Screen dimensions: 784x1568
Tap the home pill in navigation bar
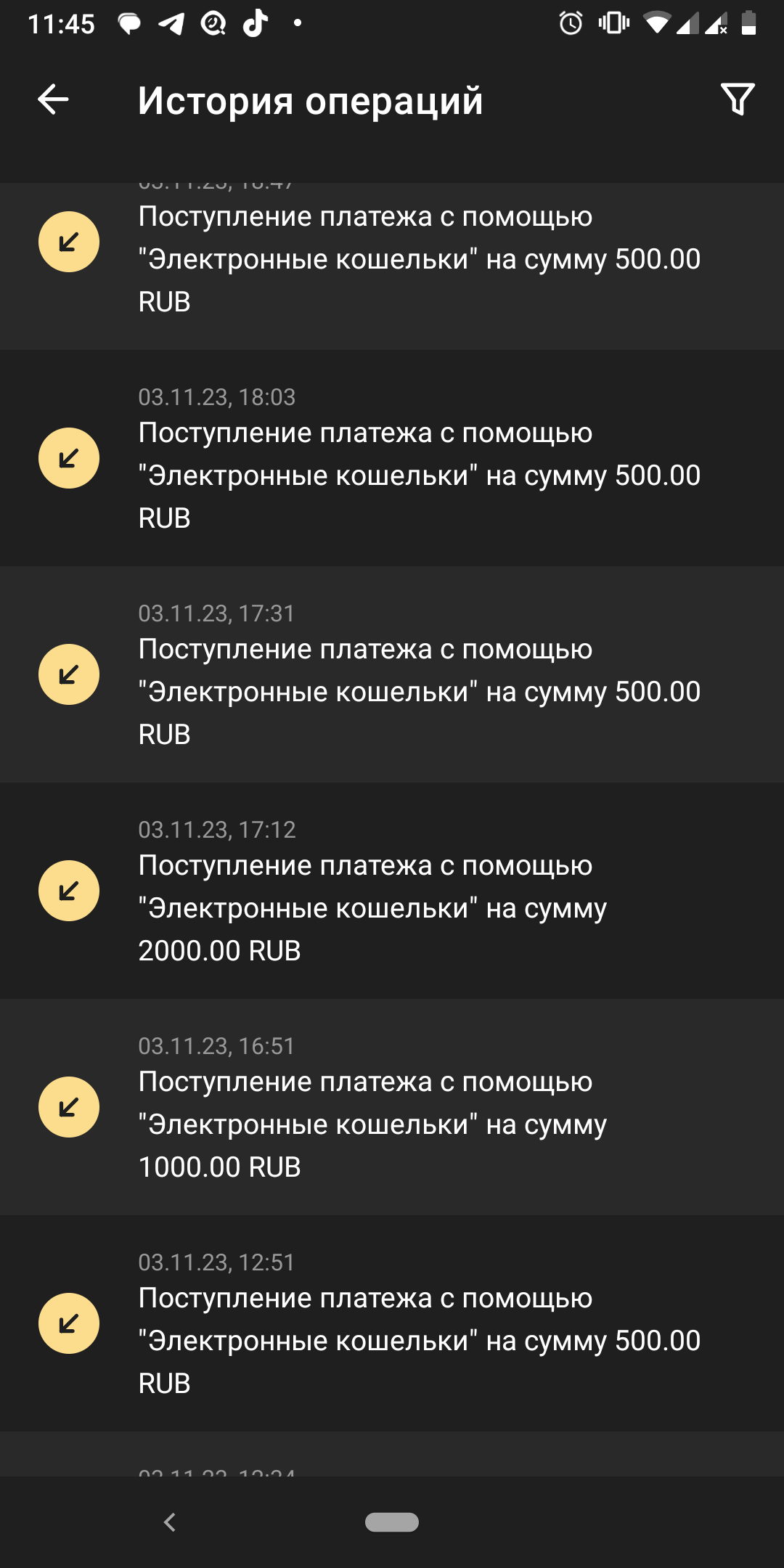coord(392,1522)
